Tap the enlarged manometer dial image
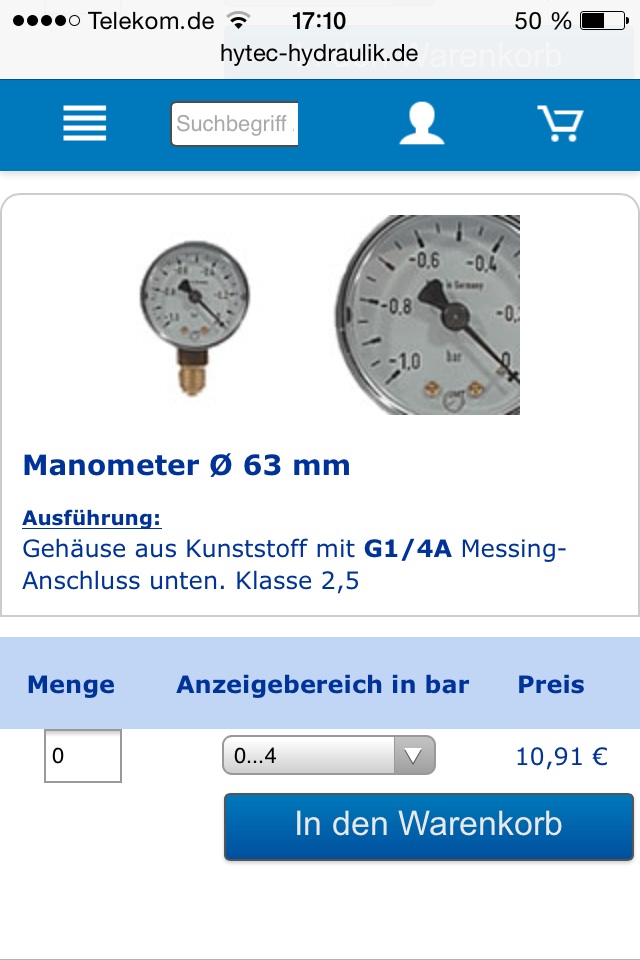The image size is (640, 960). pyautogui.click(x=428, y=314)
